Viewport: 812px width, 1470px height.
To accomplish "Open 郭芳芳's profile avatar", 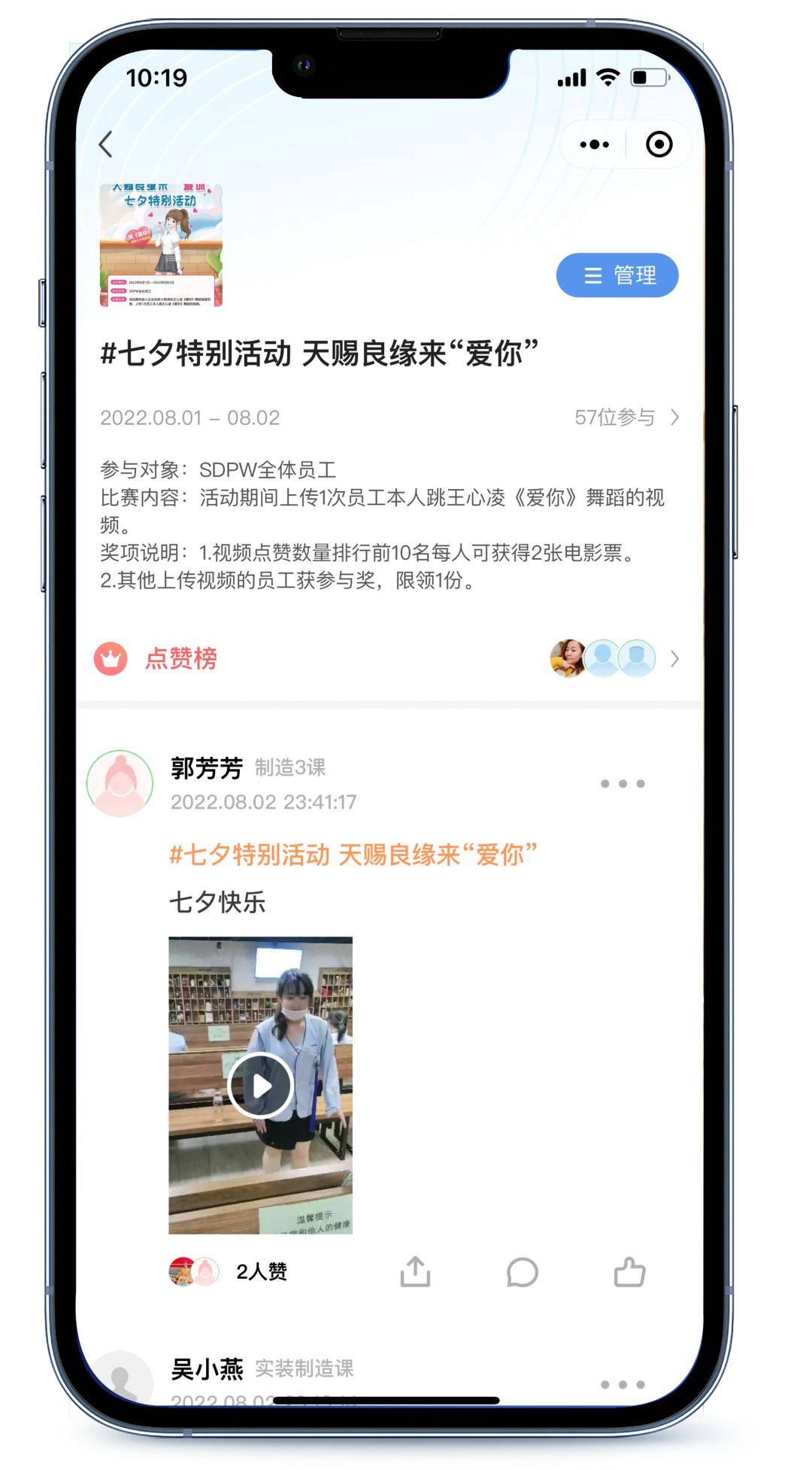I will point(120,783).
